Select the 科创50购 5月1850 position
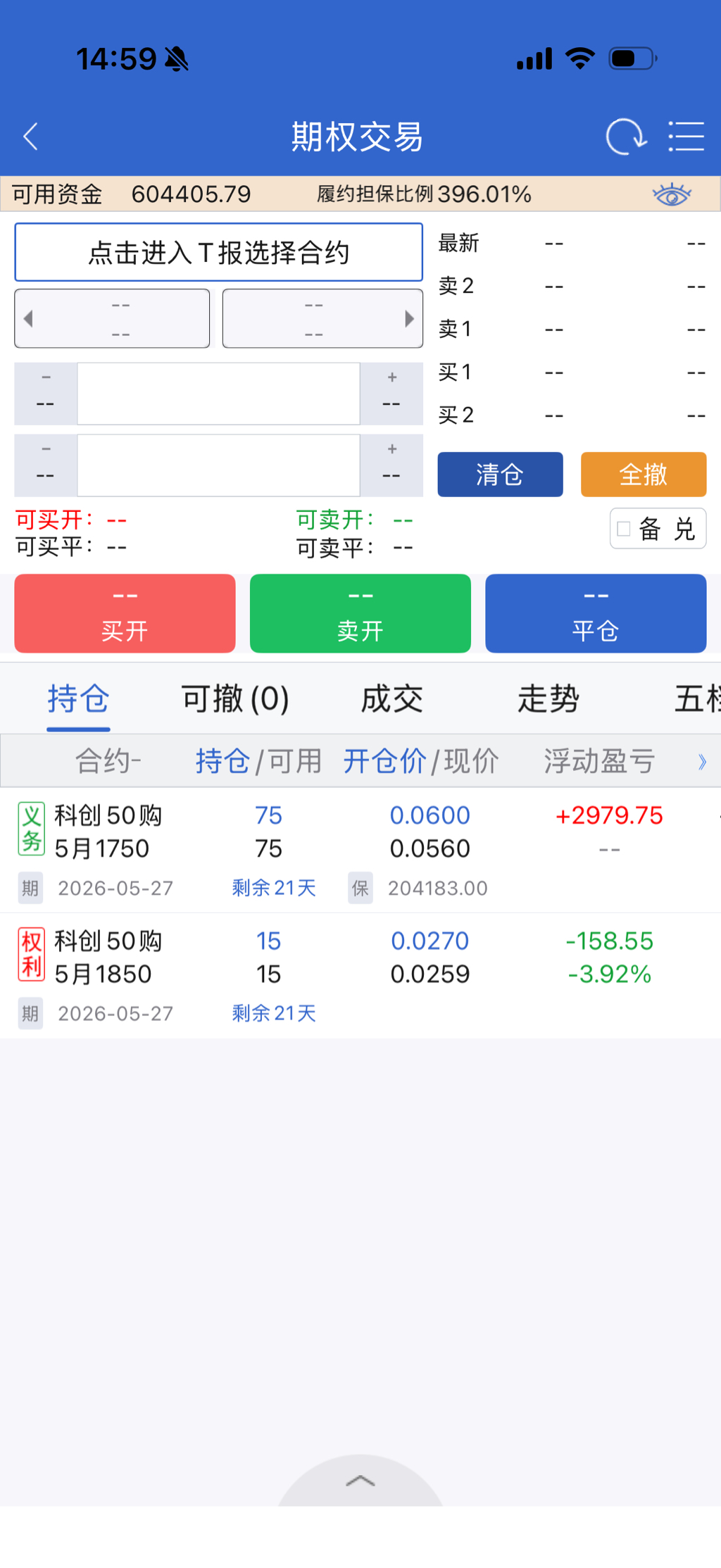 pos(360,976)
